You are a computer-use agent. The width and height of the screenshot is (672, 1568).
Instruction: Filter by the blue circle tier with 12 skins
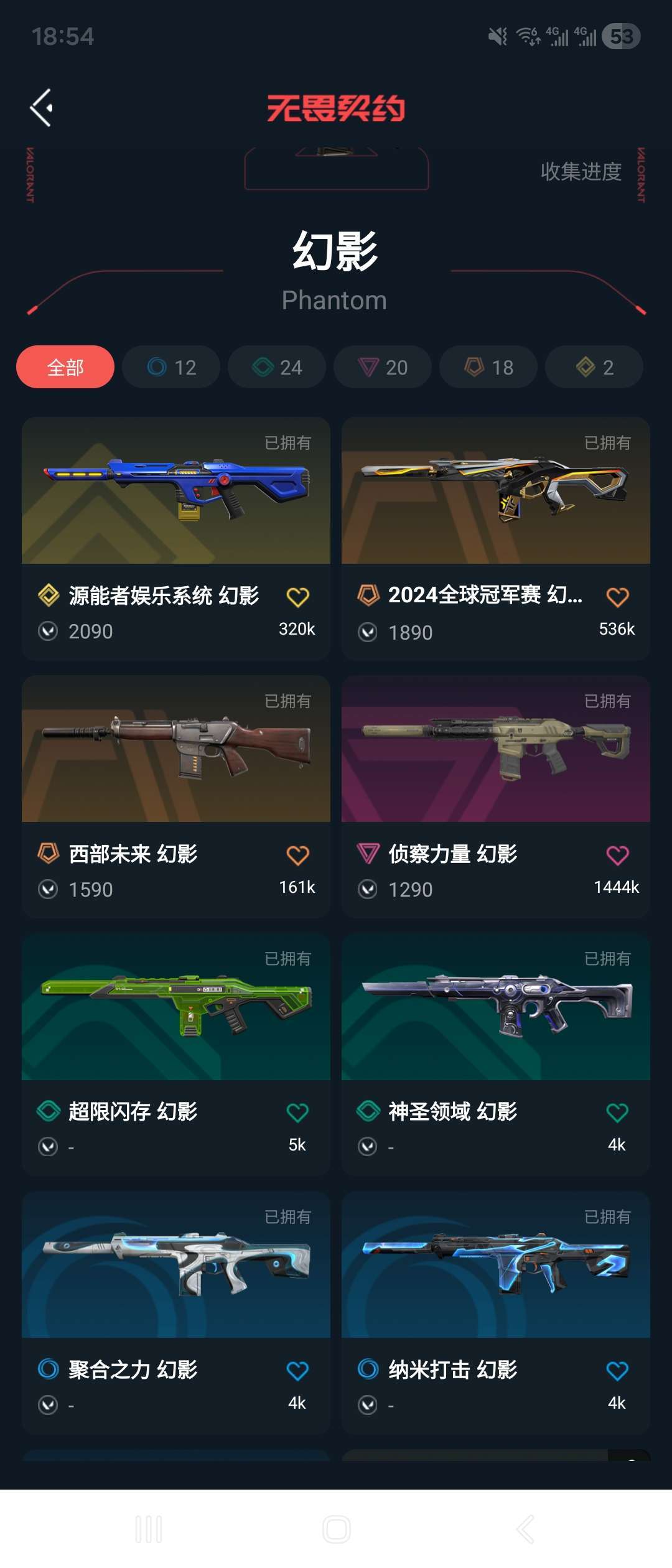(171, 367)
